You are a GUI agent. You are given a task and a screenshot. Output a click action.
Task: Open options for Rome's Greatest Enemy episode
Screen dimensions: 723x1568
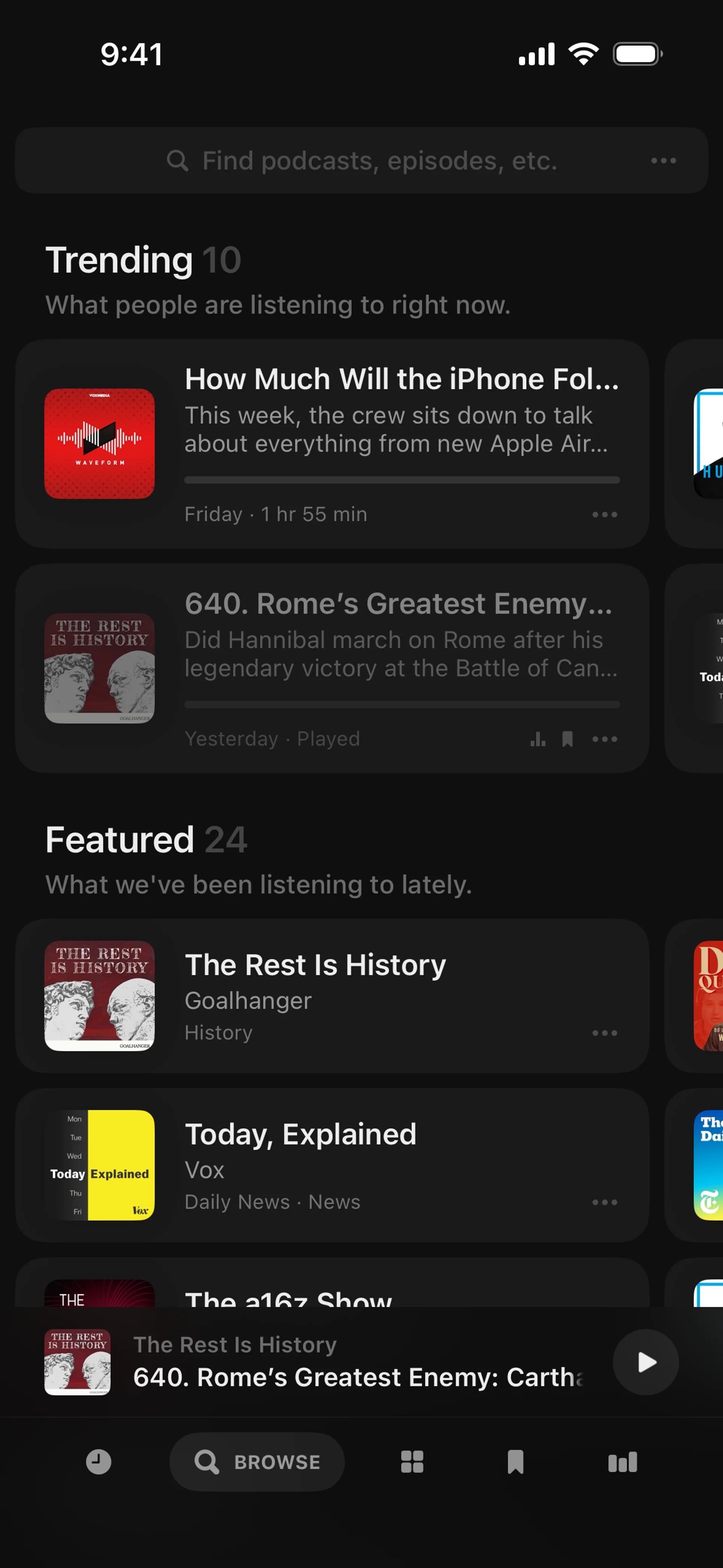(604, 739)
